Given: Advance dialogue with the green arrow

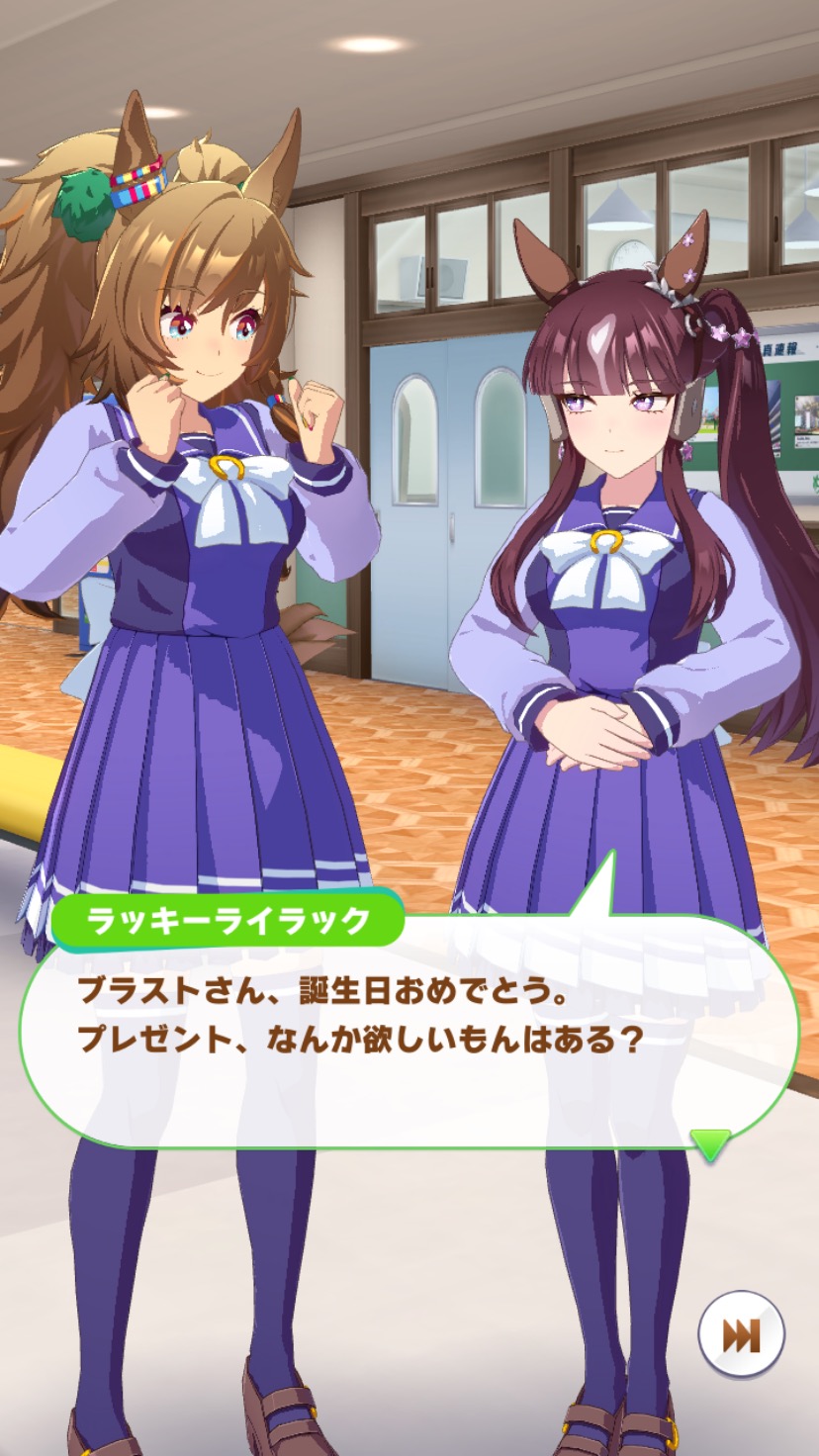Looking at the screenshot, I should click(710, 1144).
